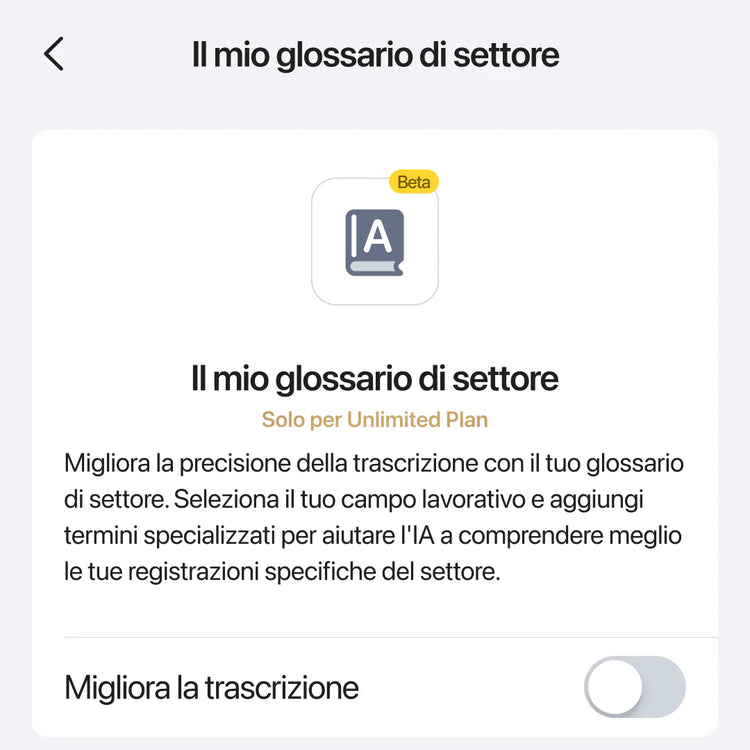Go back from Il mio glossario di settore
The height and width of the screenshot is (750, 750).
[x=54, y=54]
